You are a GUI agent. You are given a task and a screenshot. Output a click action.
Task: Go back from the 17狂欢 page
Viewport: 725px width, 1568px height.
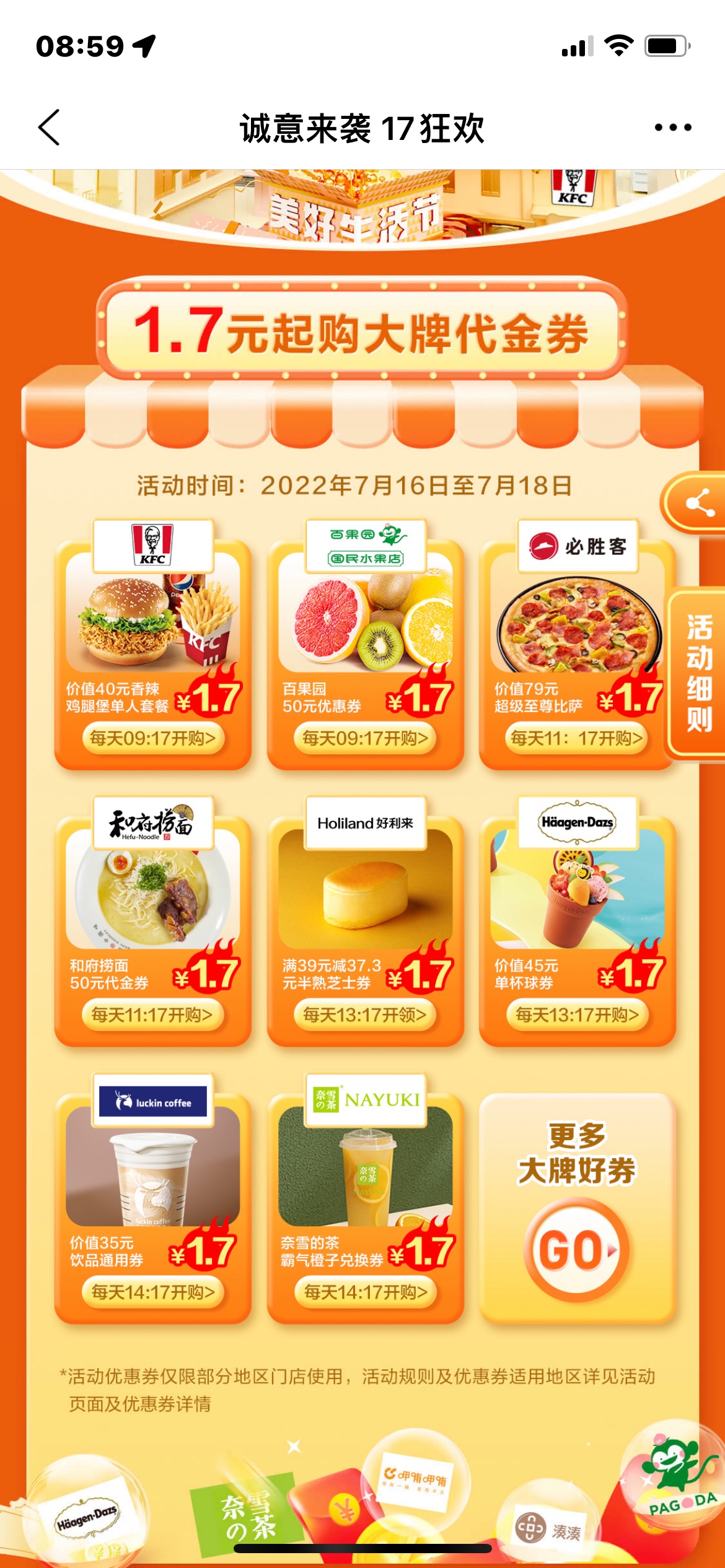pyautogui.click(x=50, y=128)
